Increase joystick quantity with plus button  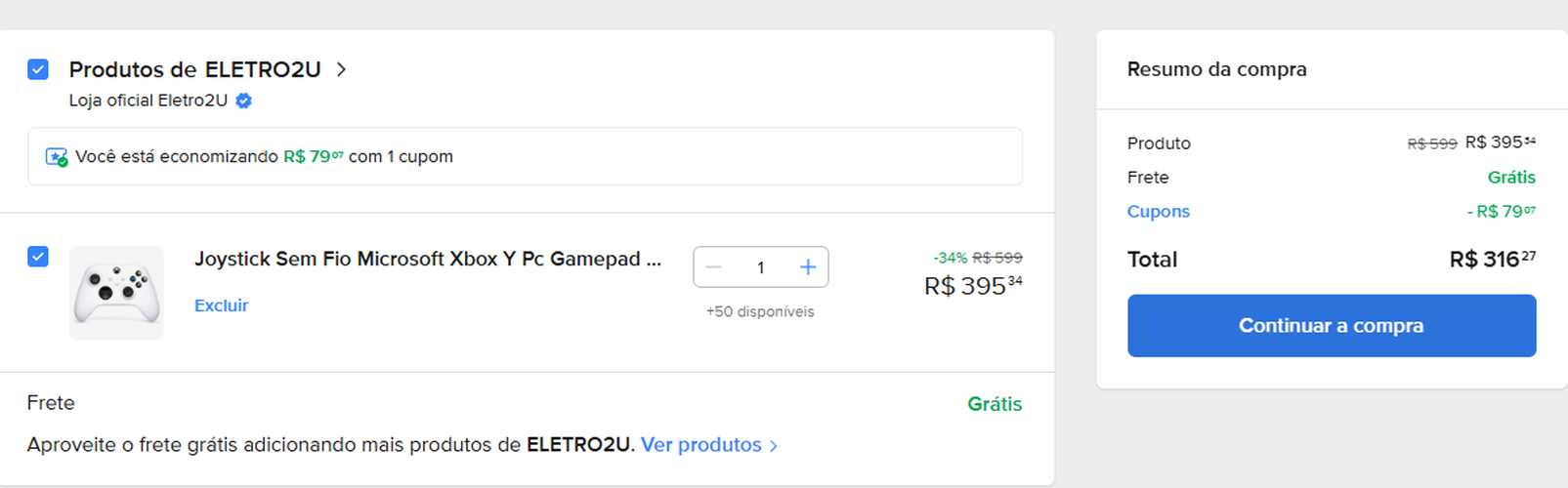808,267
